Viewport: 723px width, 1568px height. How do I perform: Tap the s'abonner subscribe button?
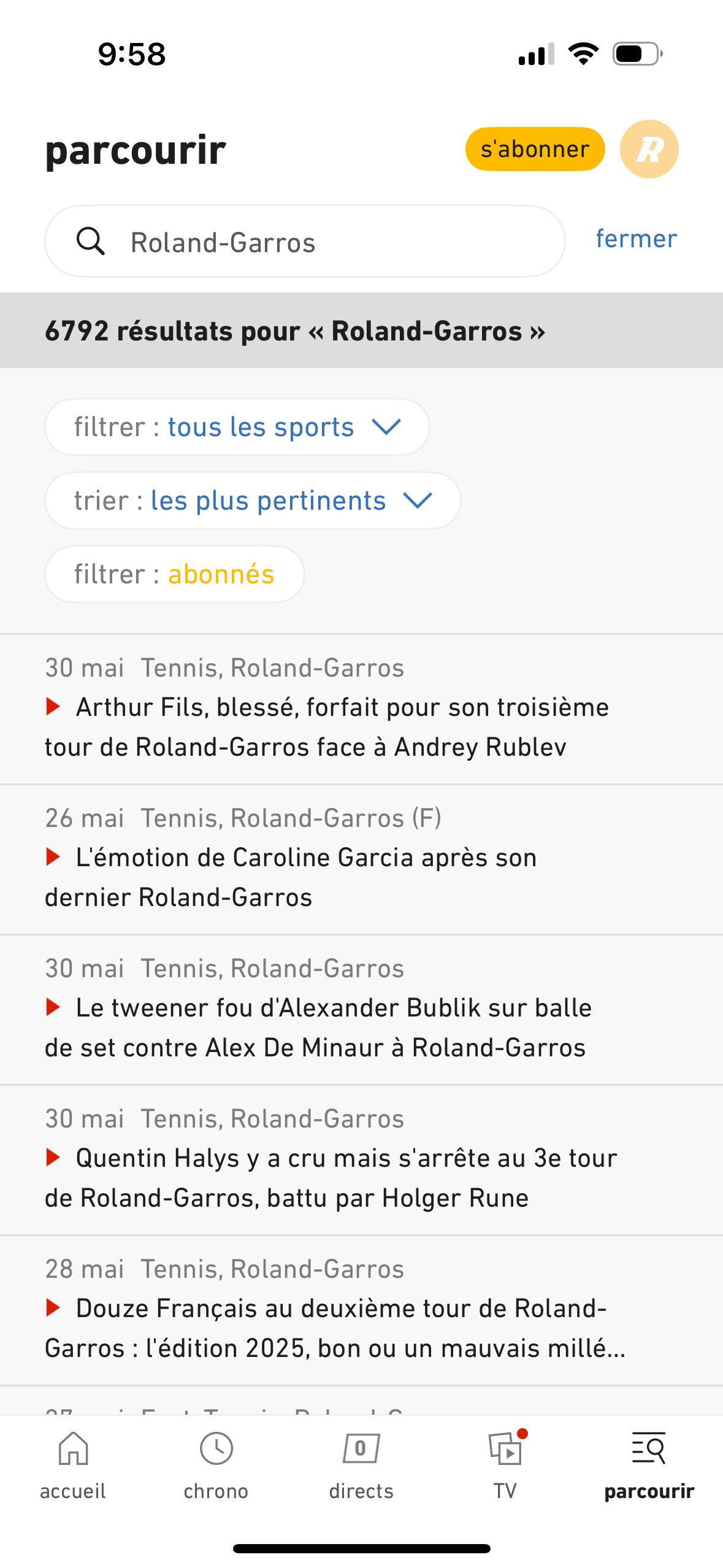(534, 149)
